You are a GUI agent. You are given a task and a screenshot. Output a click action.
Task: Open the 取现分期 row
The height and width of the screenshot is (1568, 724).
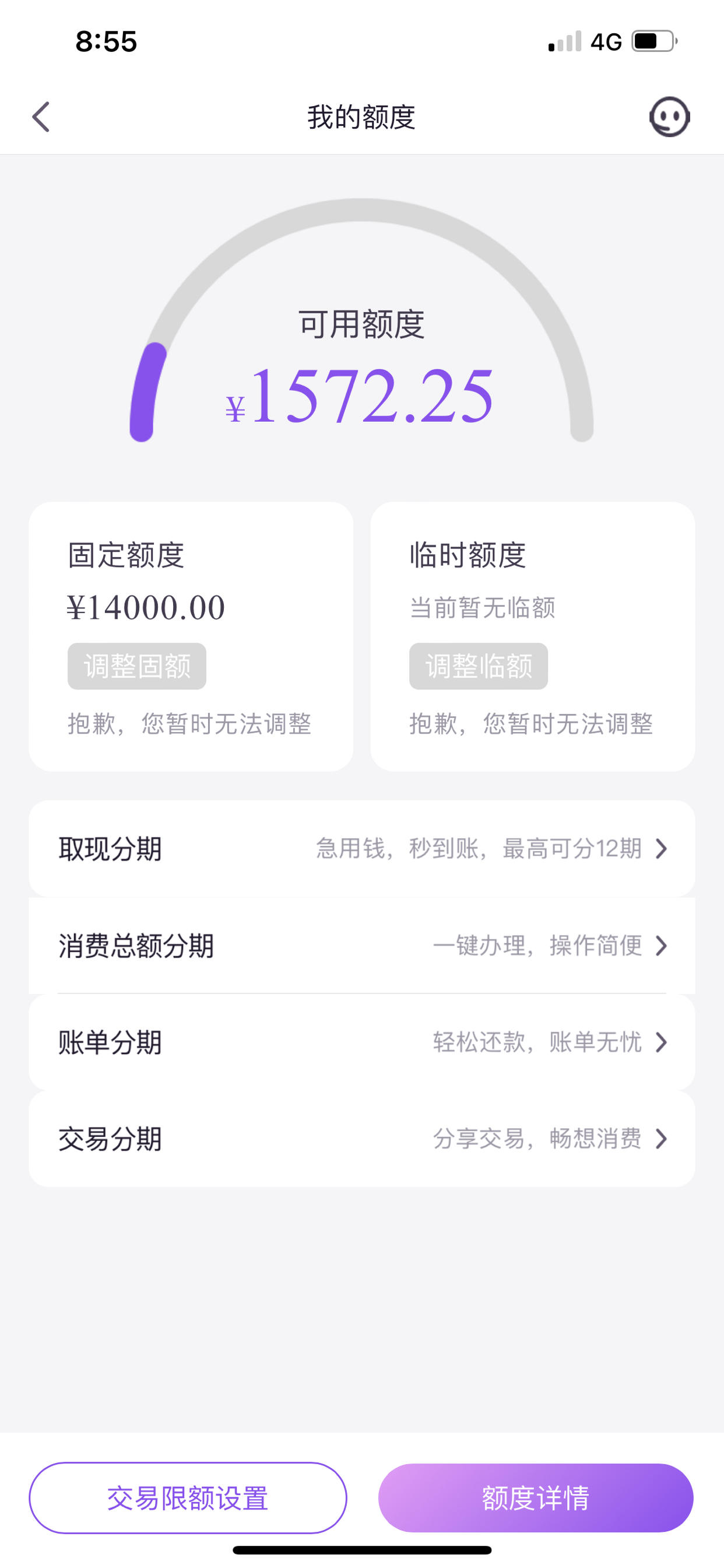coord(362,849)
